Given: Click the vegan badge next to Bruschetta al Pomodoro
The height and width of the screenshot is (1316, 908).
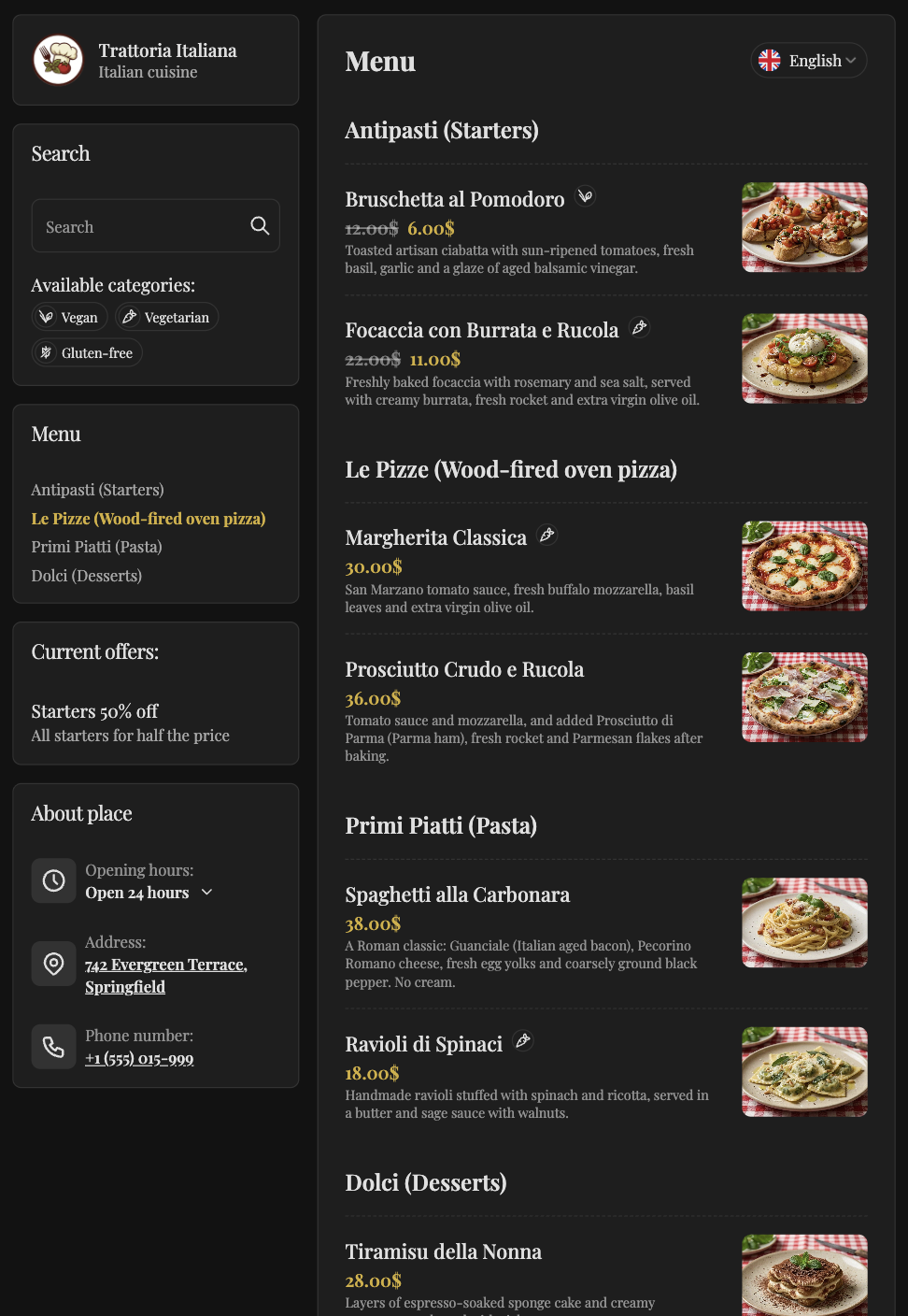Looking at the screenshot, I should [x=585, y=196].
